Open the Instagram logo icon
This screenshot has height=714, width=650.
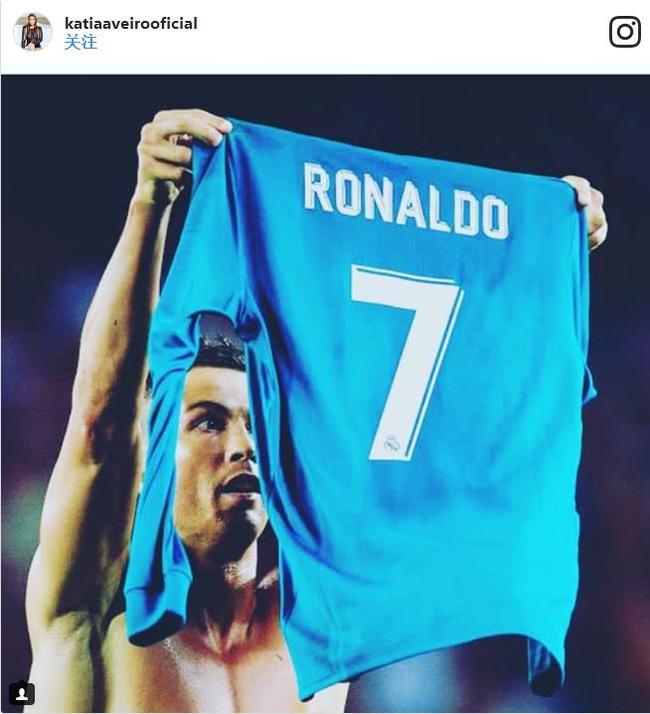tap(624, 32)
